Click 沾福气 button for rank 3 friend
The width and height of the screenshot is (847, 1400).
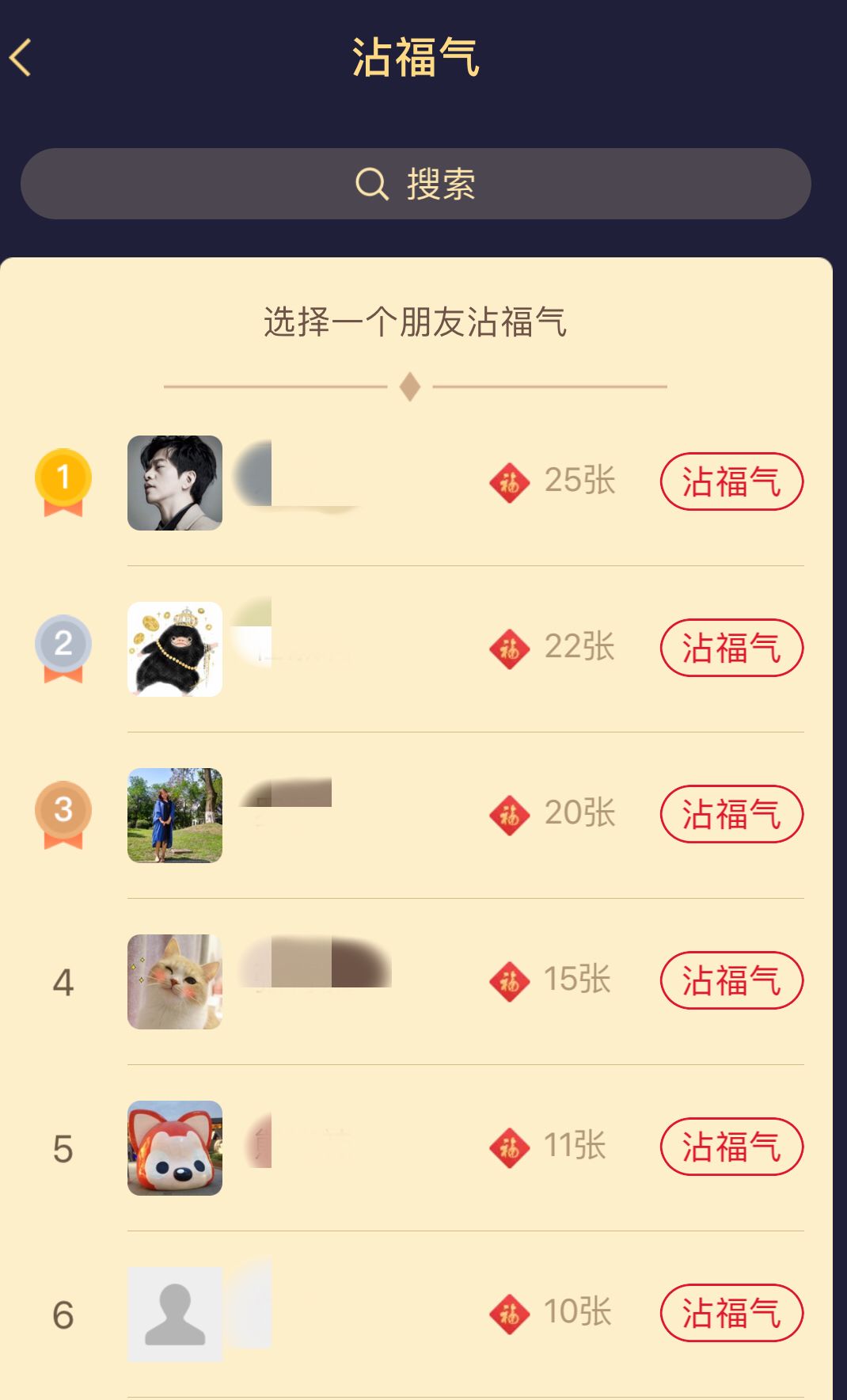click(x=731, y=814)
